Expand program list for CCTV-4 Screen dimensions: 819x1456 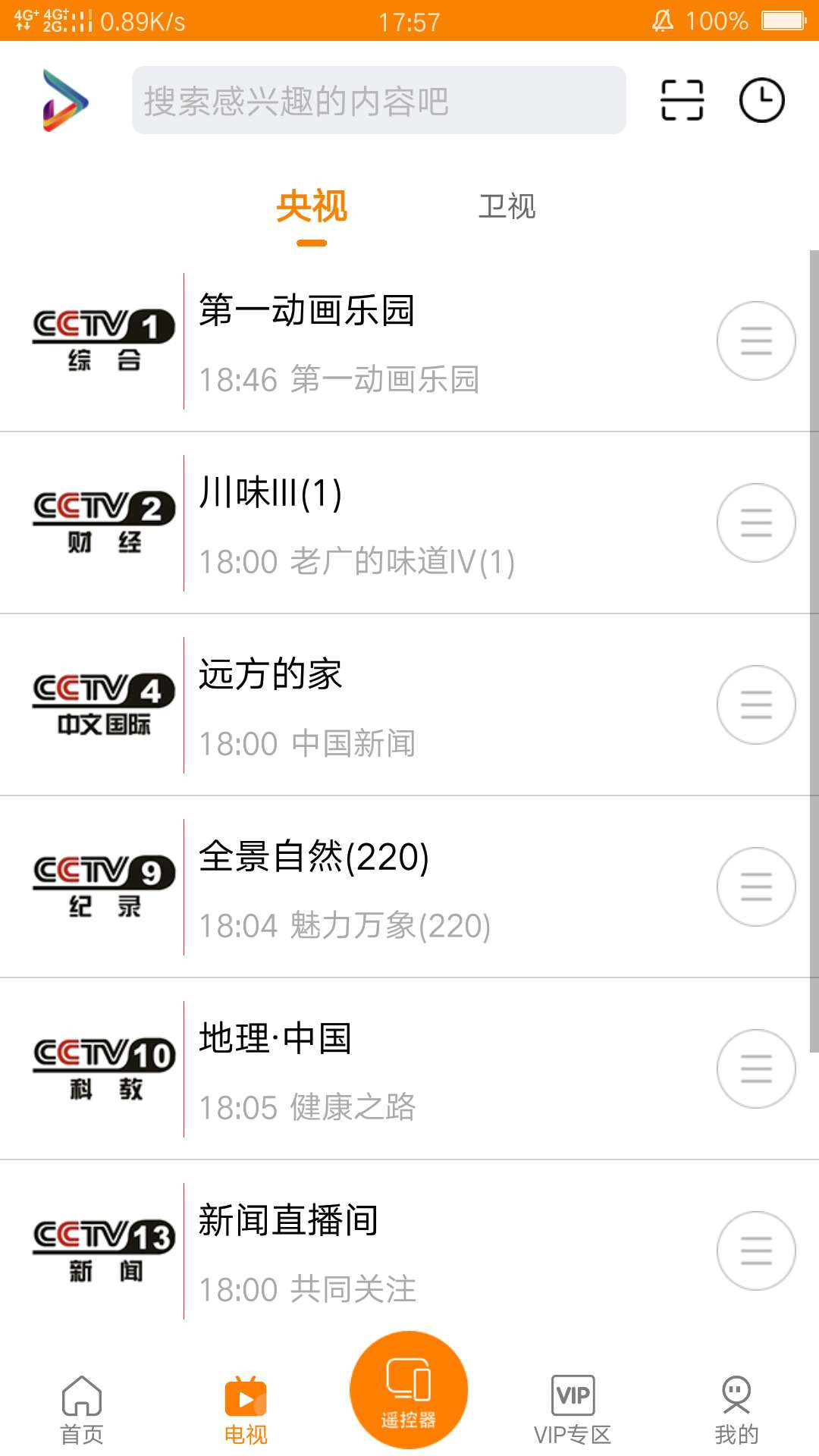[x=756, y=705]
